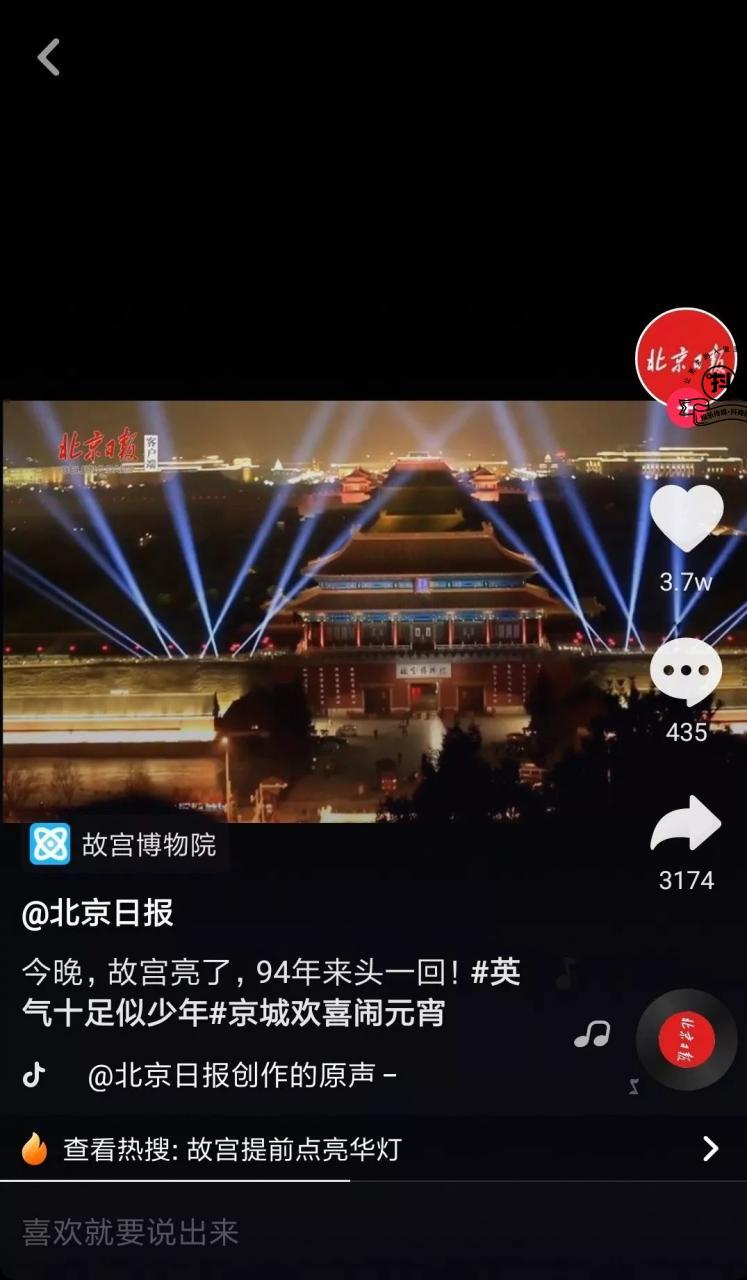The image size is (747, 1280).
Task: Tap the comment field 喜欢就要说出来
Action: pos(300,1232)
